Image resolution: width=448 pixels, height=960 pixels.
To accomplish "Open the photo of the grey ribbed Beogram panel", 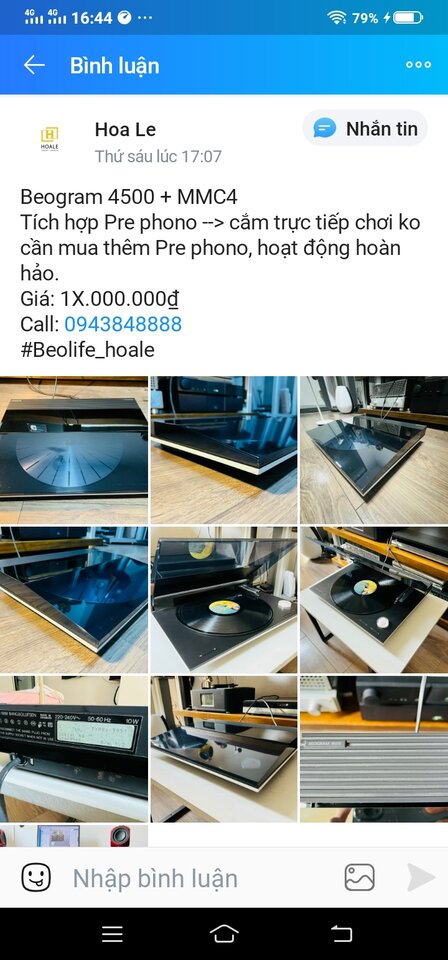I will click(374, 749).
